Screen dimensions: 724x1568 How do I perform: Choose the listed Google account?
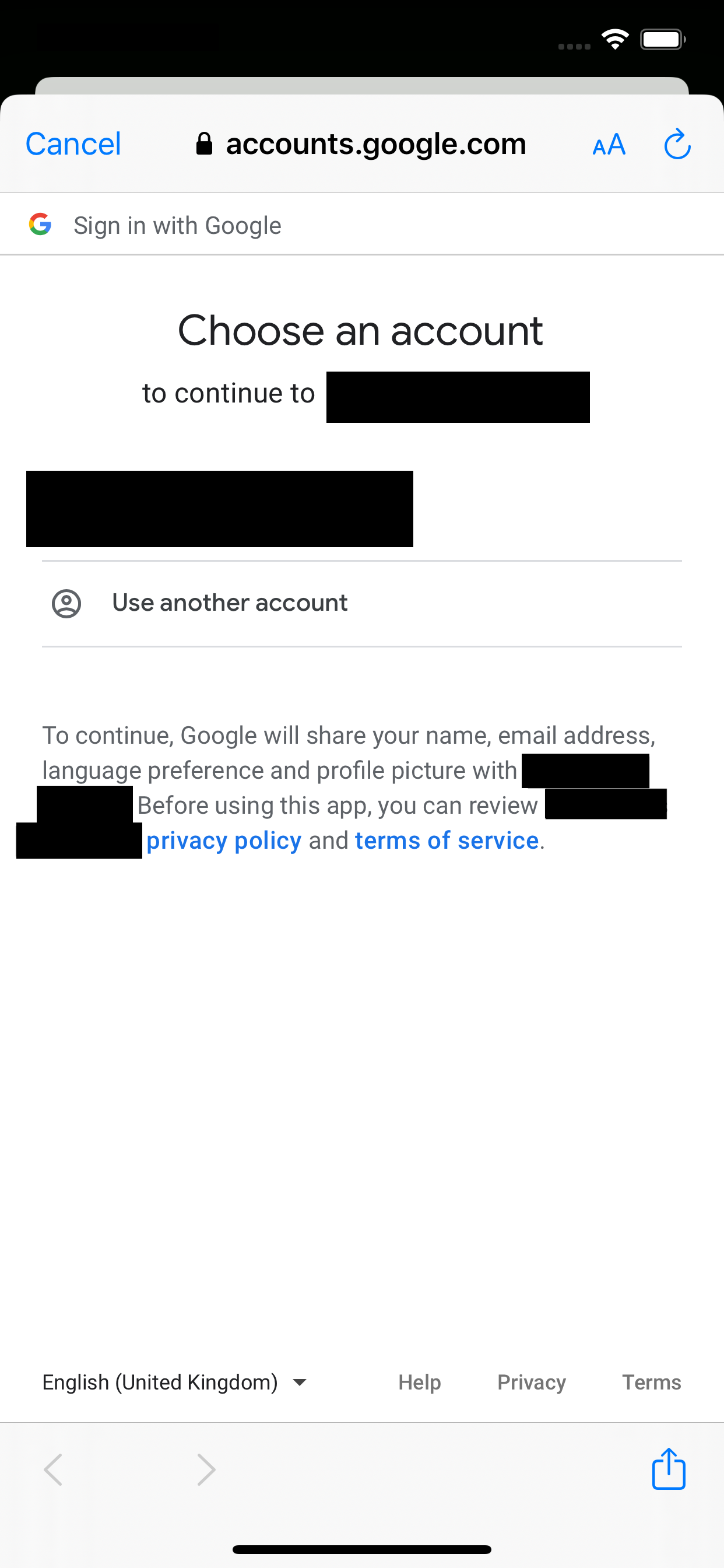click(219, 509)
